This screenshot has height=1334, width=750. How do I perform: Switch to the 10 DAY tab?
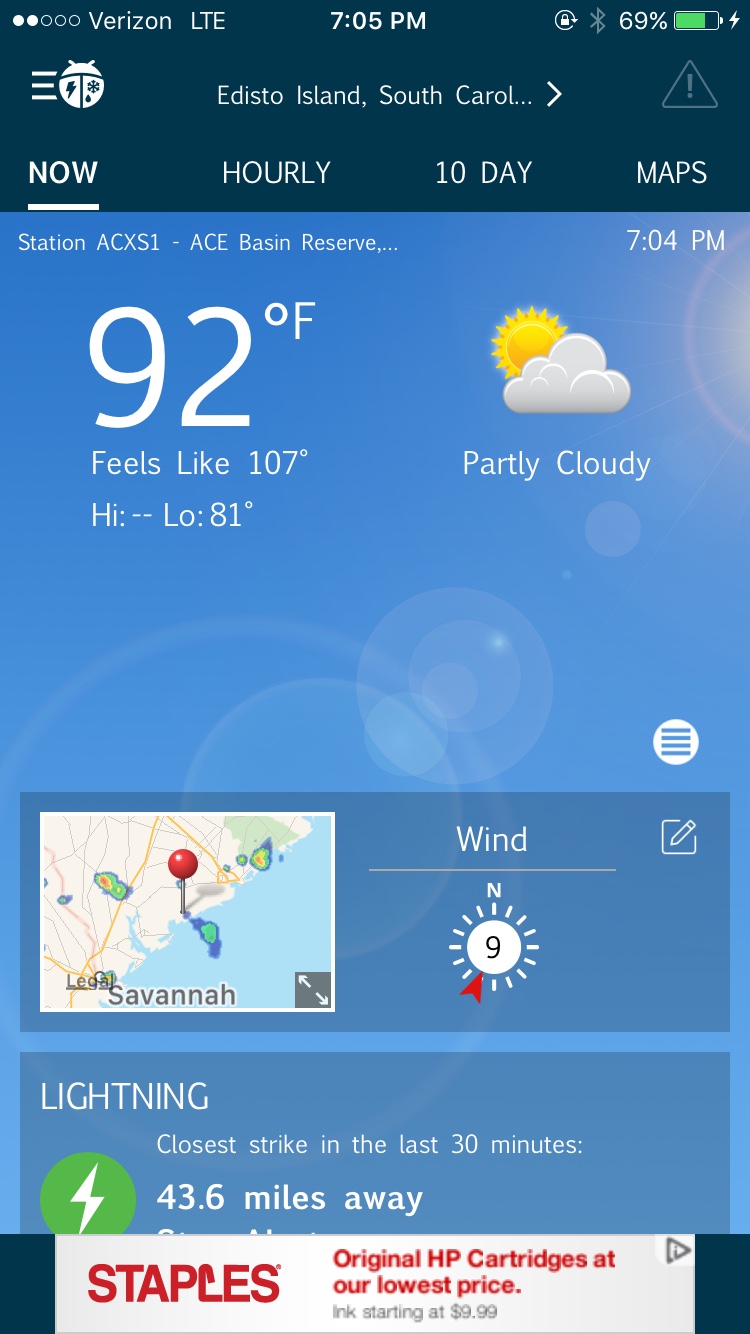pyautogui.click(x=483, y=173)
